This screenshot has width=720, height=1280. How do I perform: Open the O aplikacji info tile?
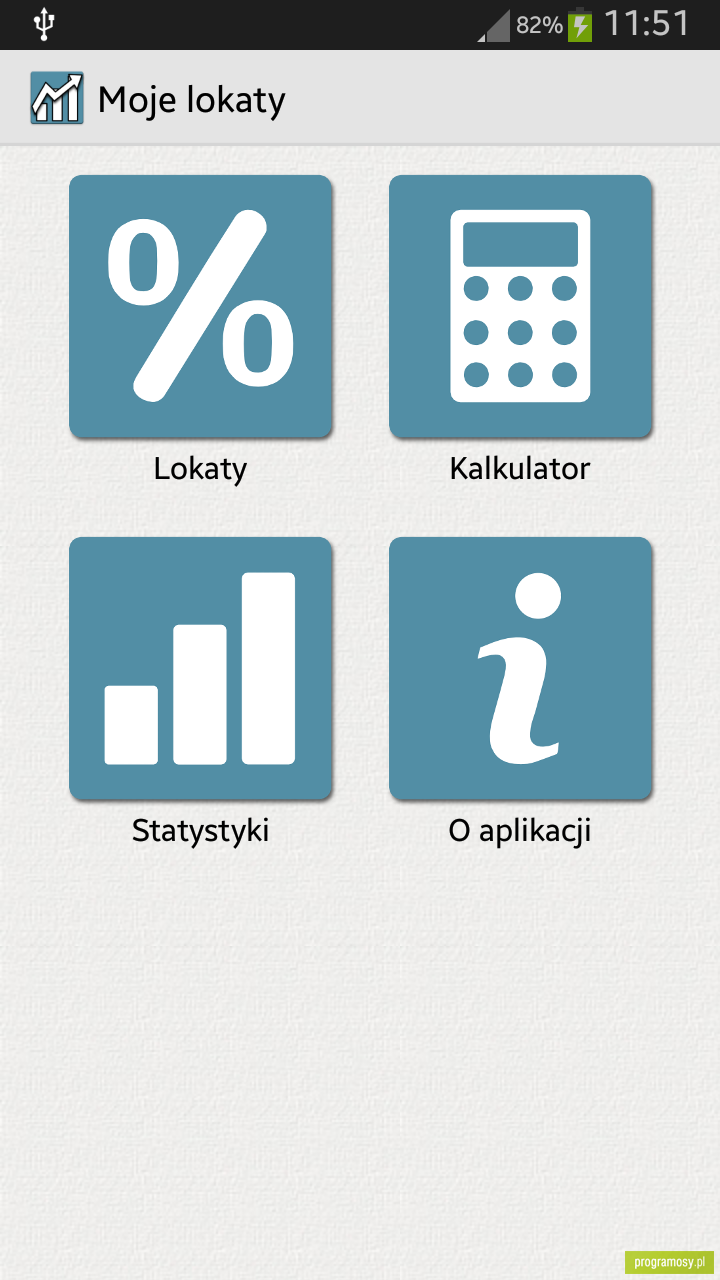coord(520,668)
